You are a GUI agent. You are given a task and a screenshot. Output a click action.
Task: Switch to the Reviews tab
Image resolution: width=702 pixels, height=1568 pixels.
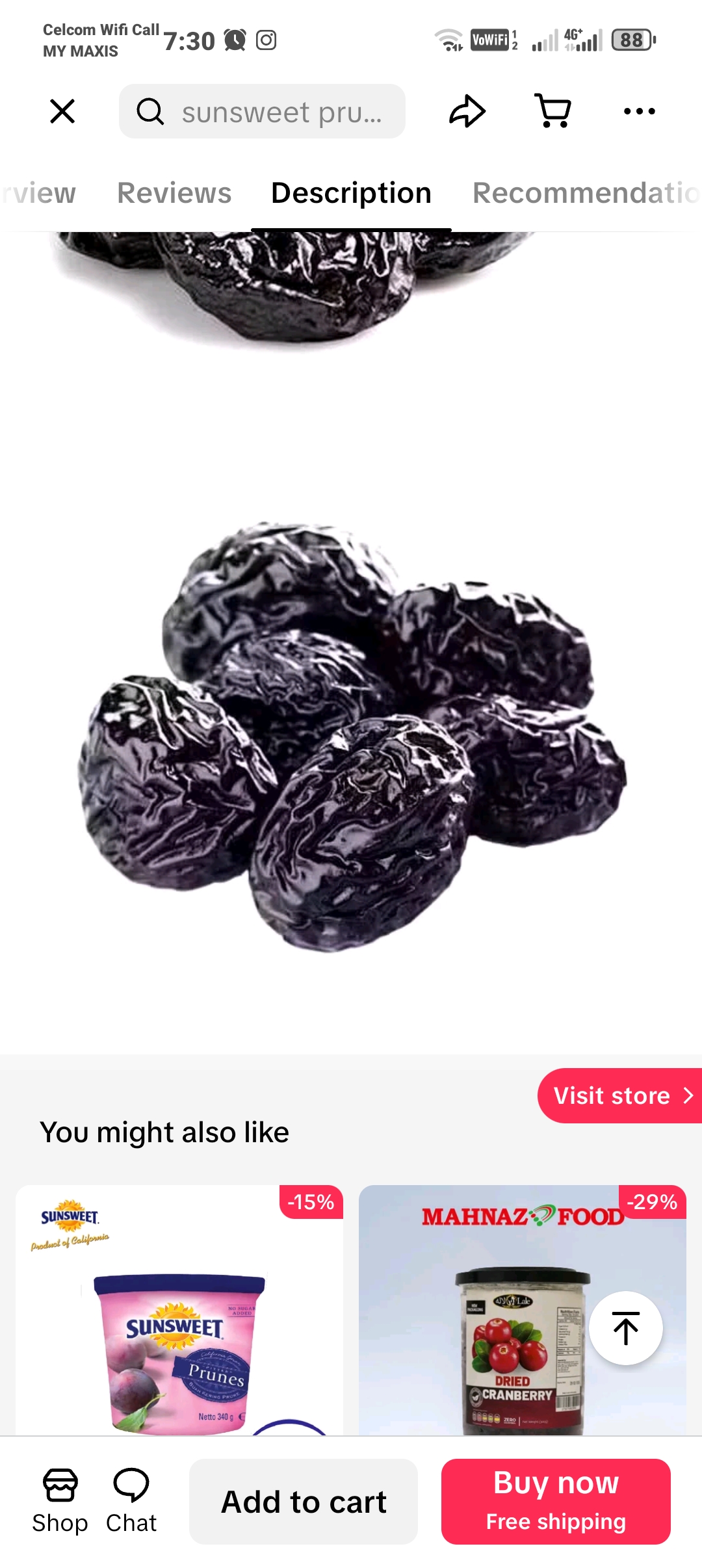click(x=174, y=193)
